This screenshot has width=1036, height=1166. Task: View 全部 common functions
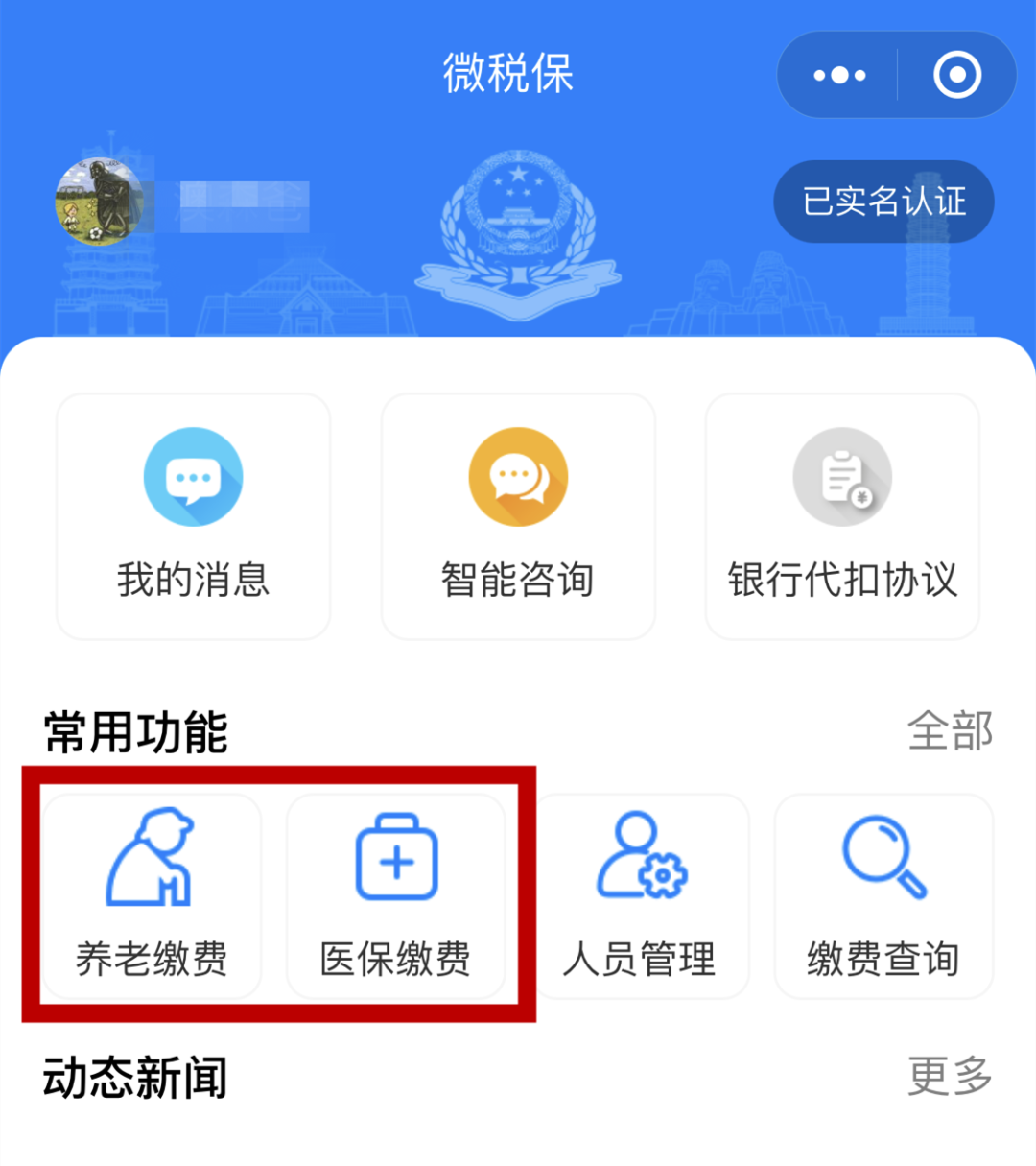coord(950,731)
